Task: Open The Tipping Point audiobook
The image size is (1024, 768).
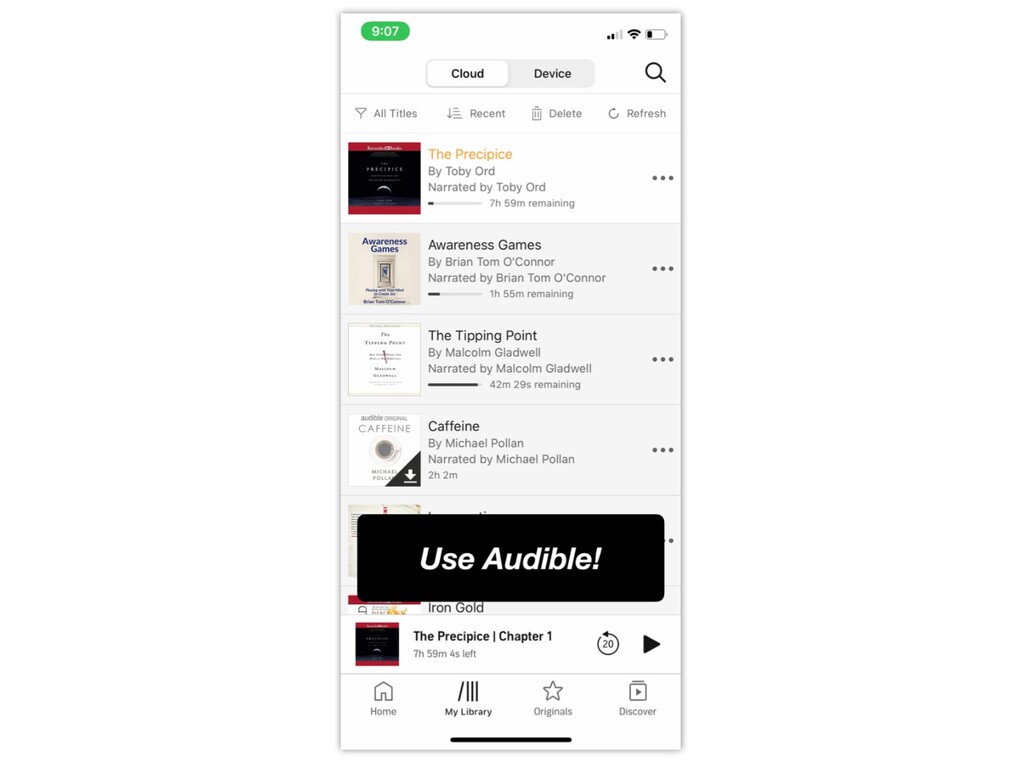Action: (x=510, y=360)
